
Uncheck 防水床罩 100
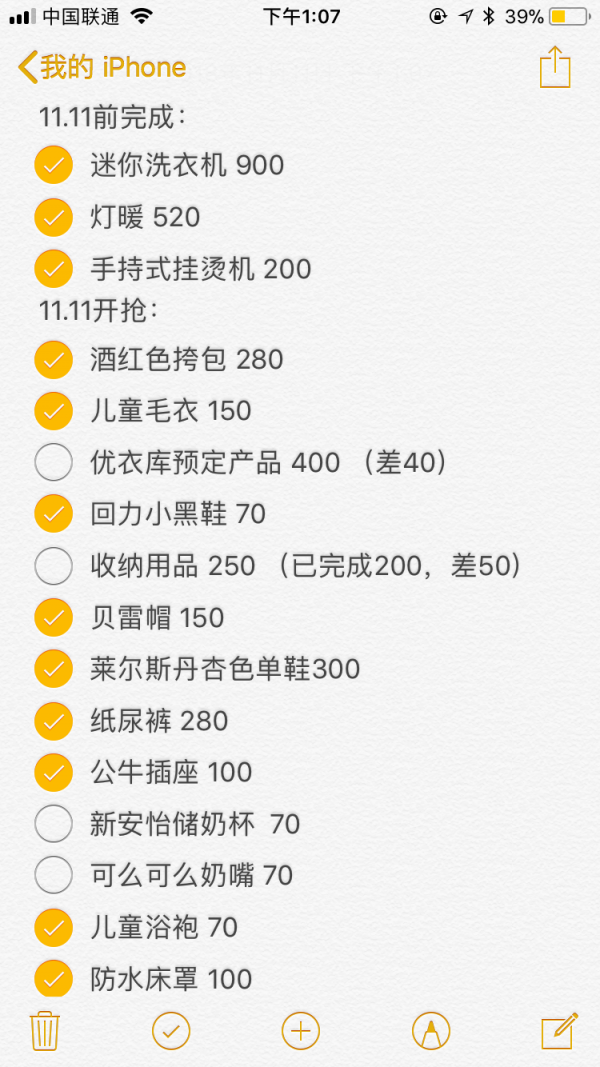[x=54, y=979]
